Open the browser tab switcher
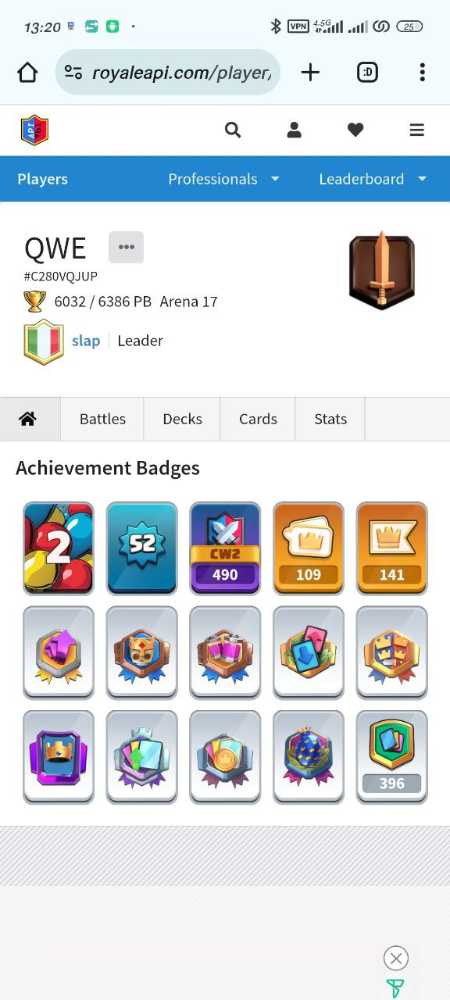The height and width of the screenshot is (1000, 450). [367, 73]
